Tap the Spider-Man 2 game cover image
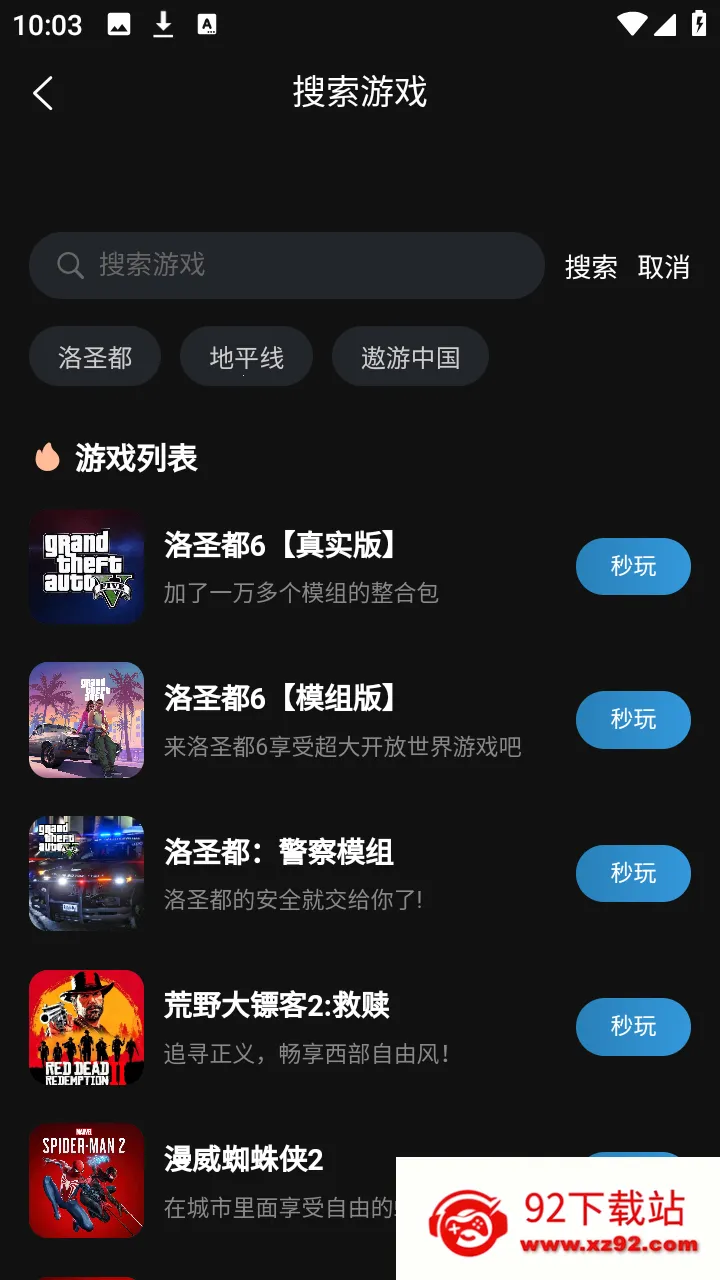 (86, 1180)
